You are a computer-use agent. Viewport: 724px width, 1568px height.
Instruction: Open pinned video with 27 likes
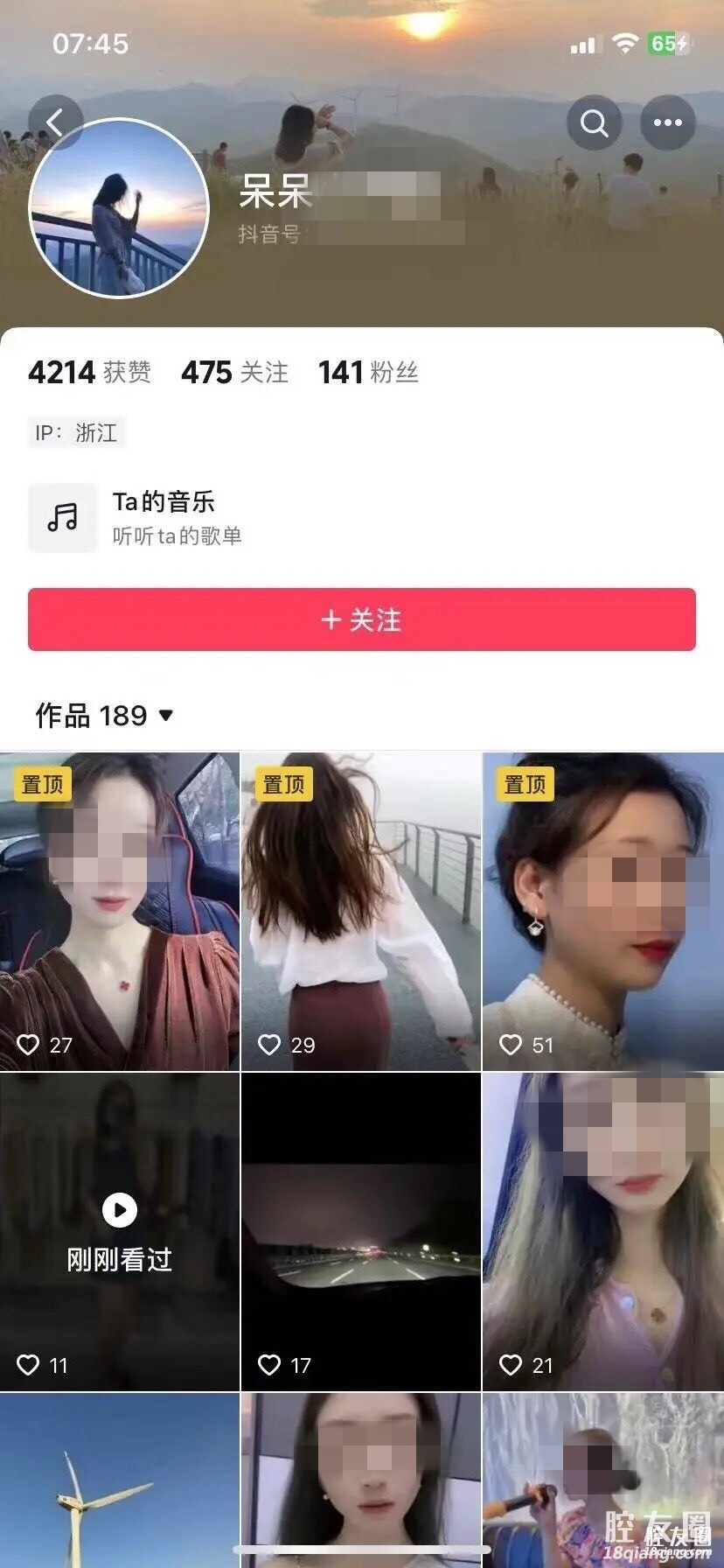click(x=120, y=912)
